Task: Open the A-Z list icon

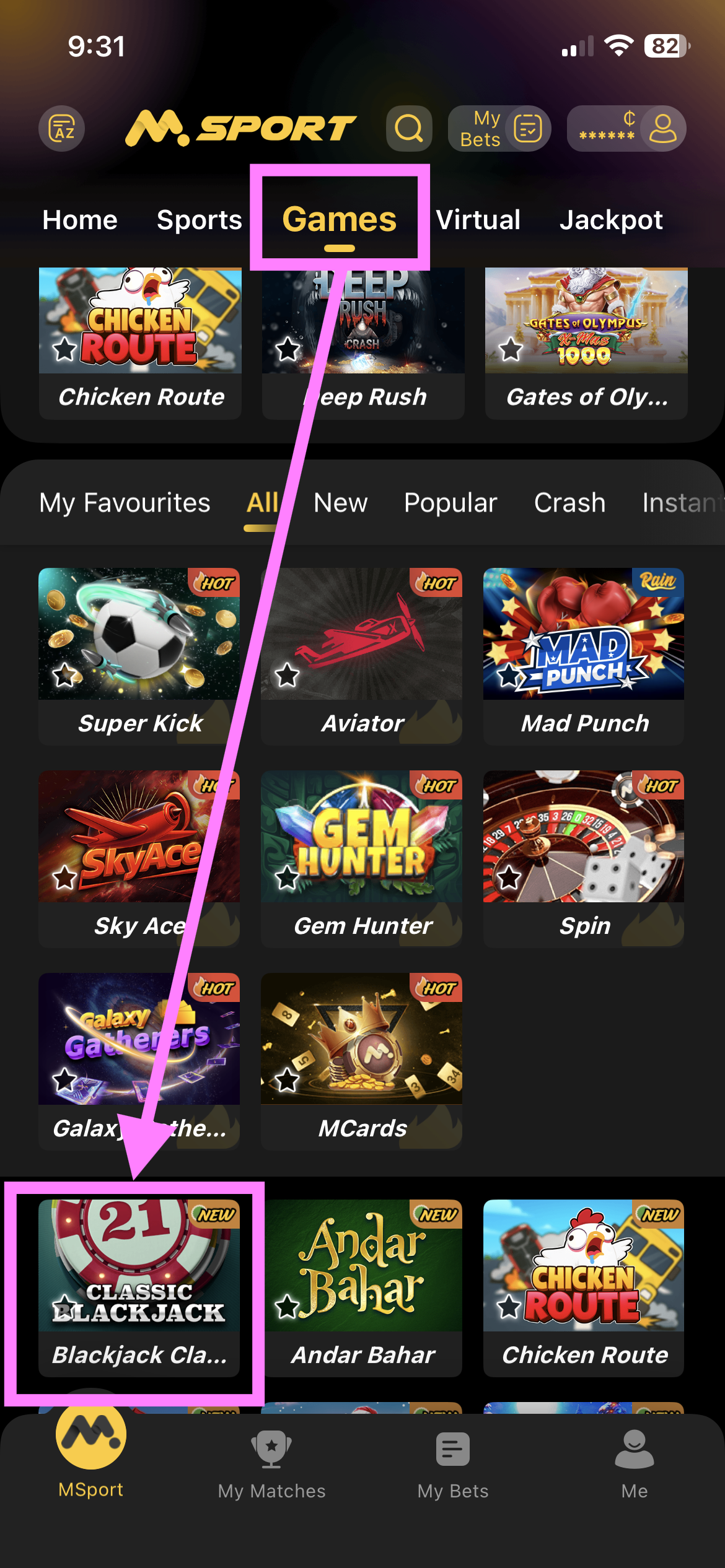Action: (62, 129)
